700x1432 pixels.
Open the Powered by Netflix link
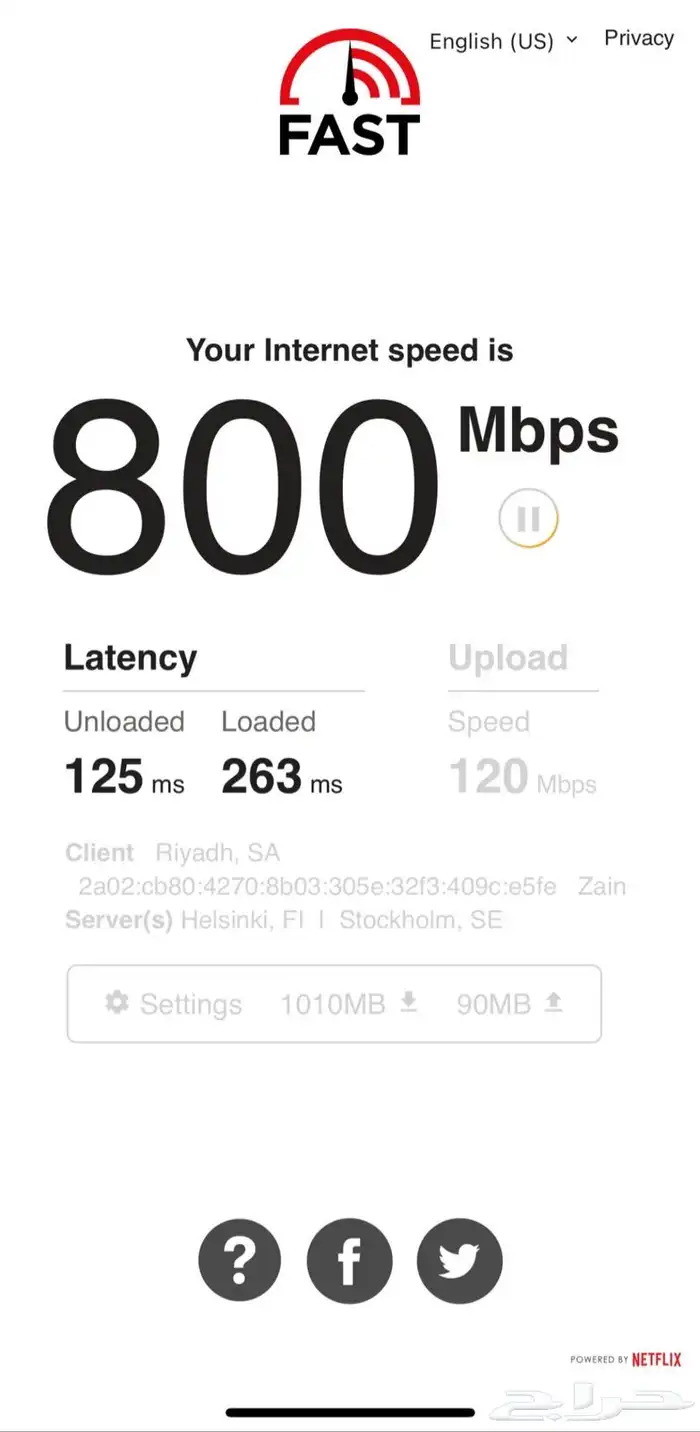pos(627,1359)
